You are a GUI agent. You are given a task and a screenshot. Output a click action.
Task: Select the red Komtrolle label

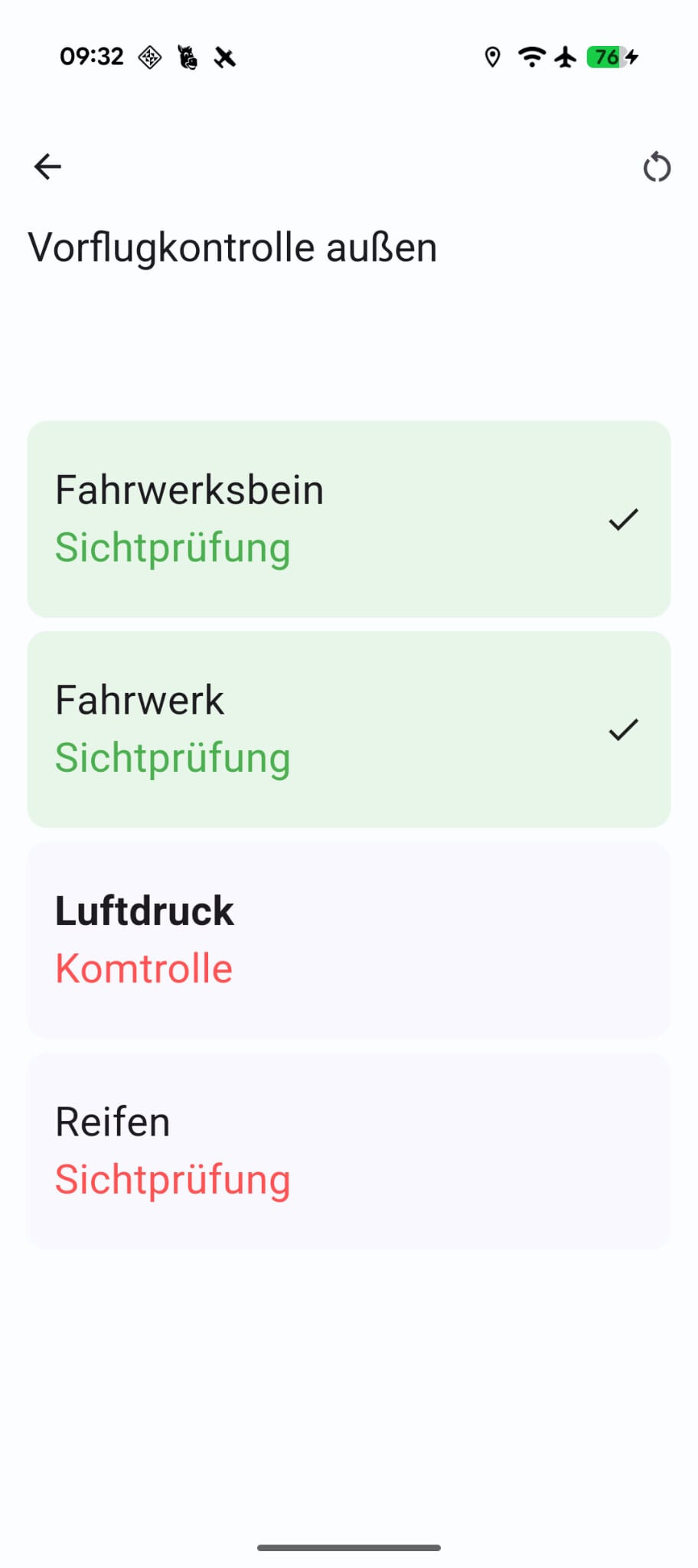pyautogui.click(x=144, y=967)
